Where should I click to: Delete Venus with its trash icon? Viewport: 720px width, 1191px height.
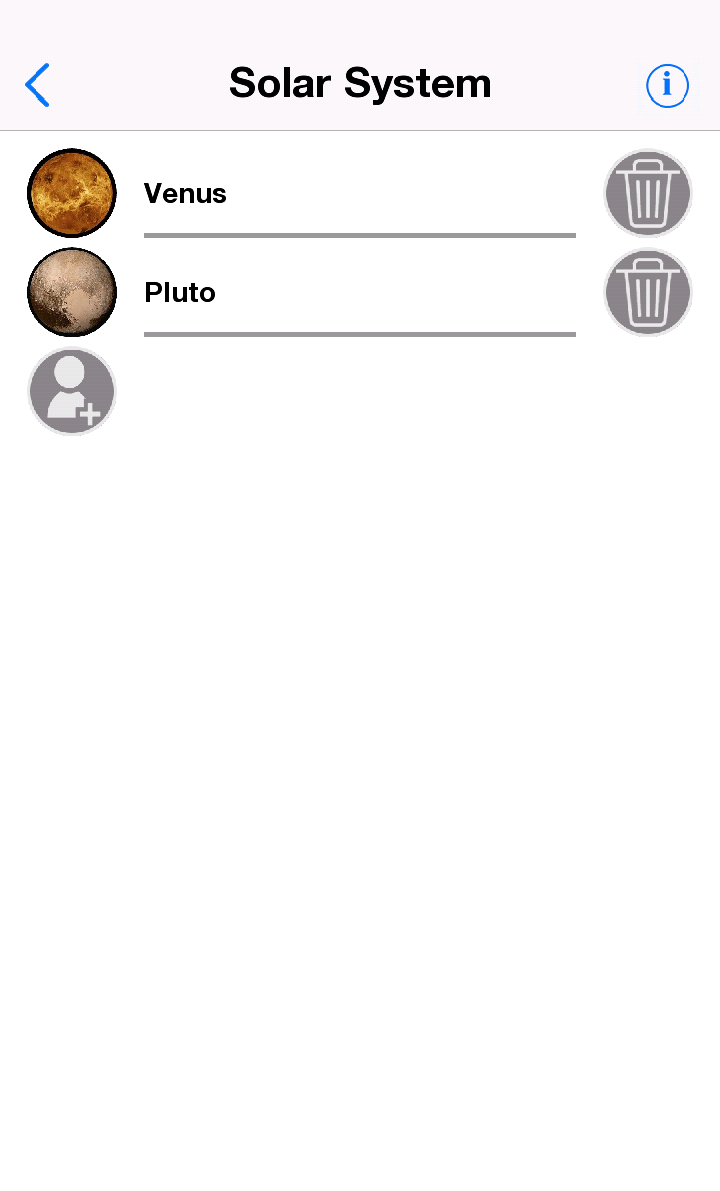click(648, 193)
